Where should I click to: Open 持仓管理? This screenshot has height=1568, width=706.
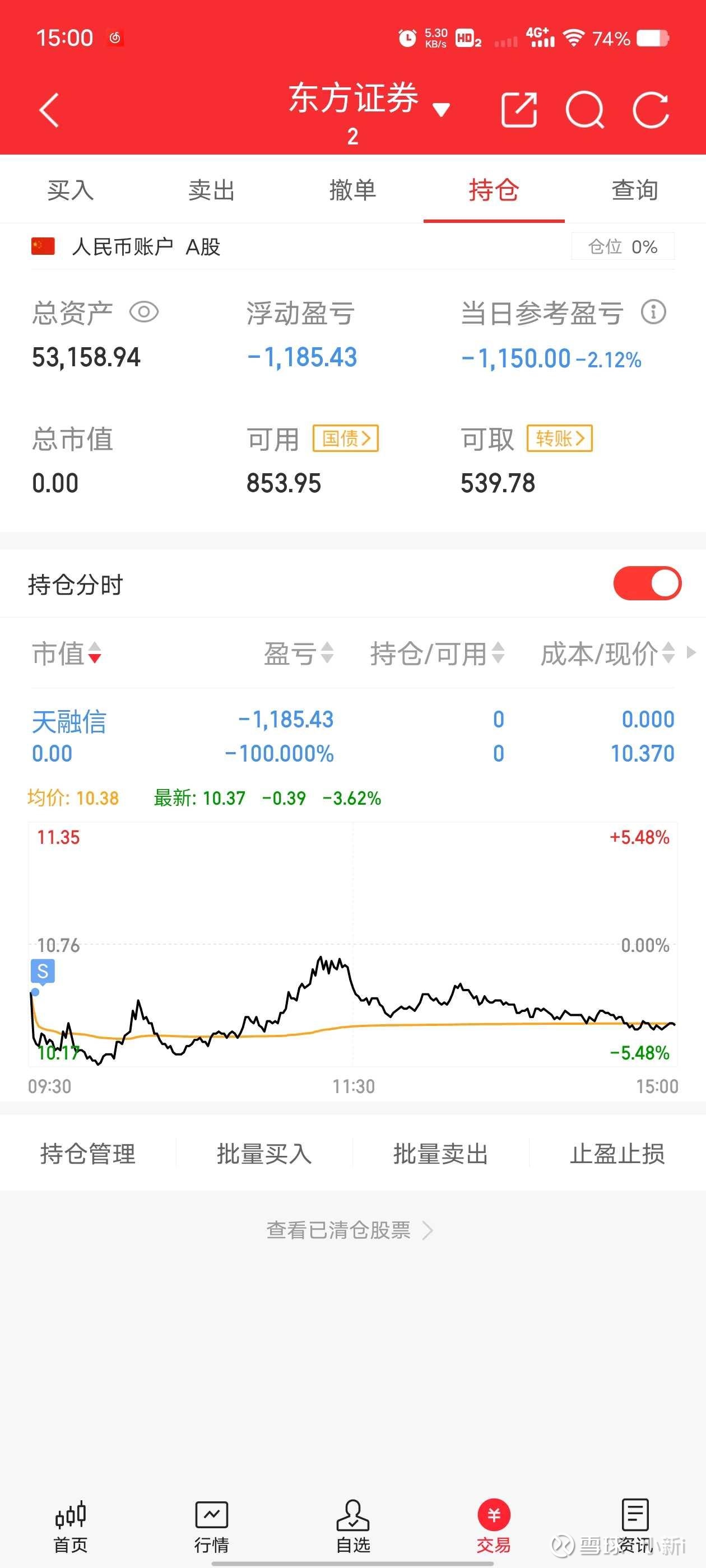pyautogui.click(x=88, y=1154)
